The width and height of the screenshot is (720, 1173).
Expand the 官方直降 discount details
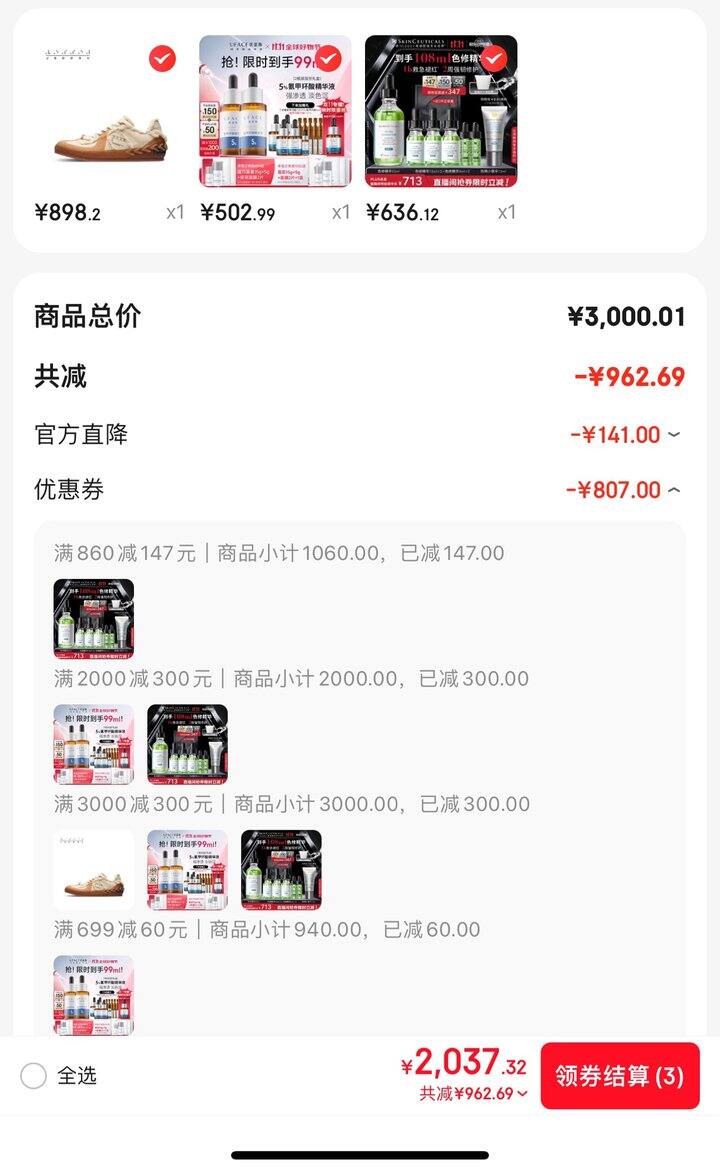point(673,435)
